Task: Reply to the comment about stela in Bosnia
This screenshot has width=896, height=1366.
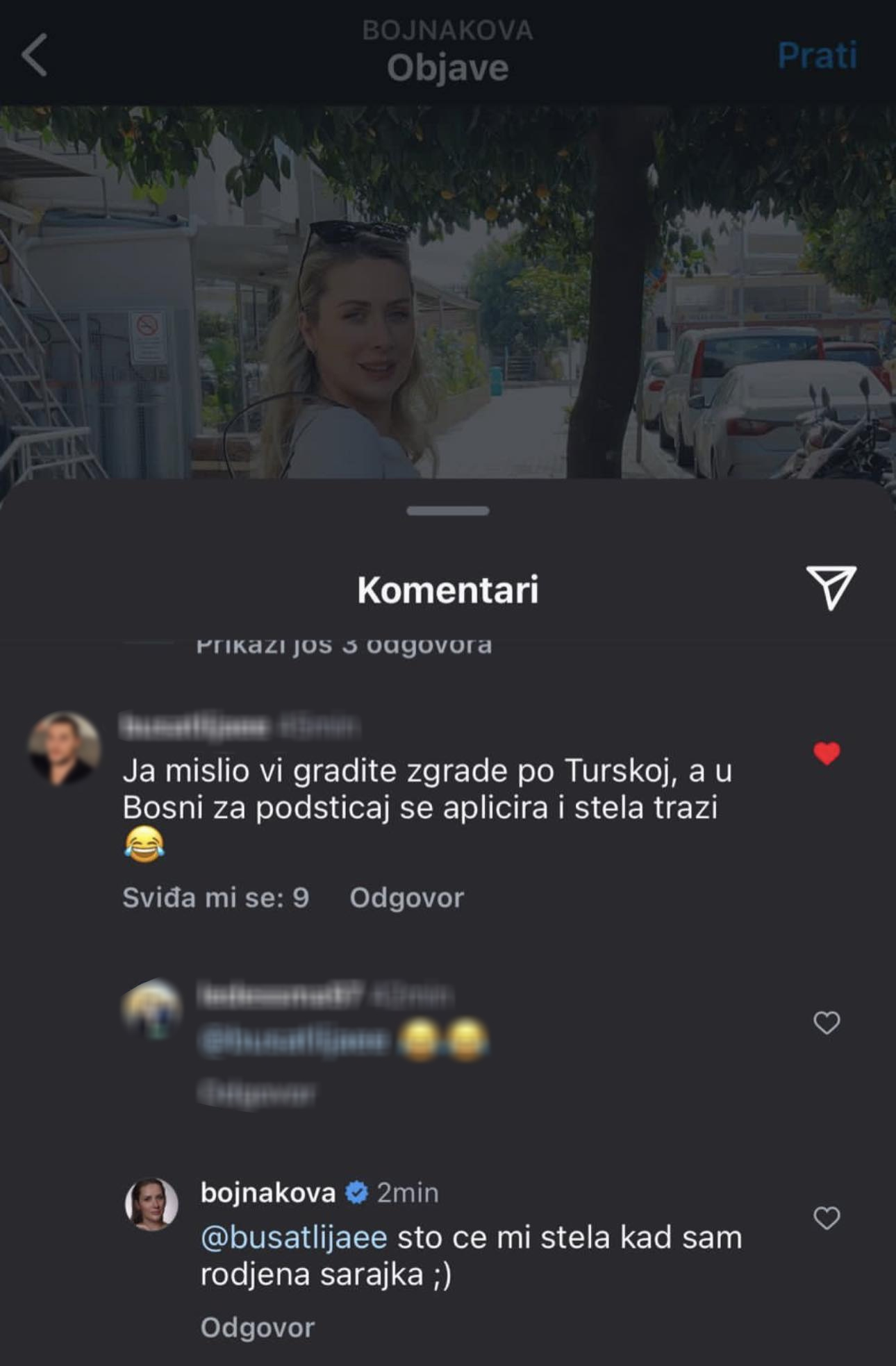Action: (x=406, y=898)
